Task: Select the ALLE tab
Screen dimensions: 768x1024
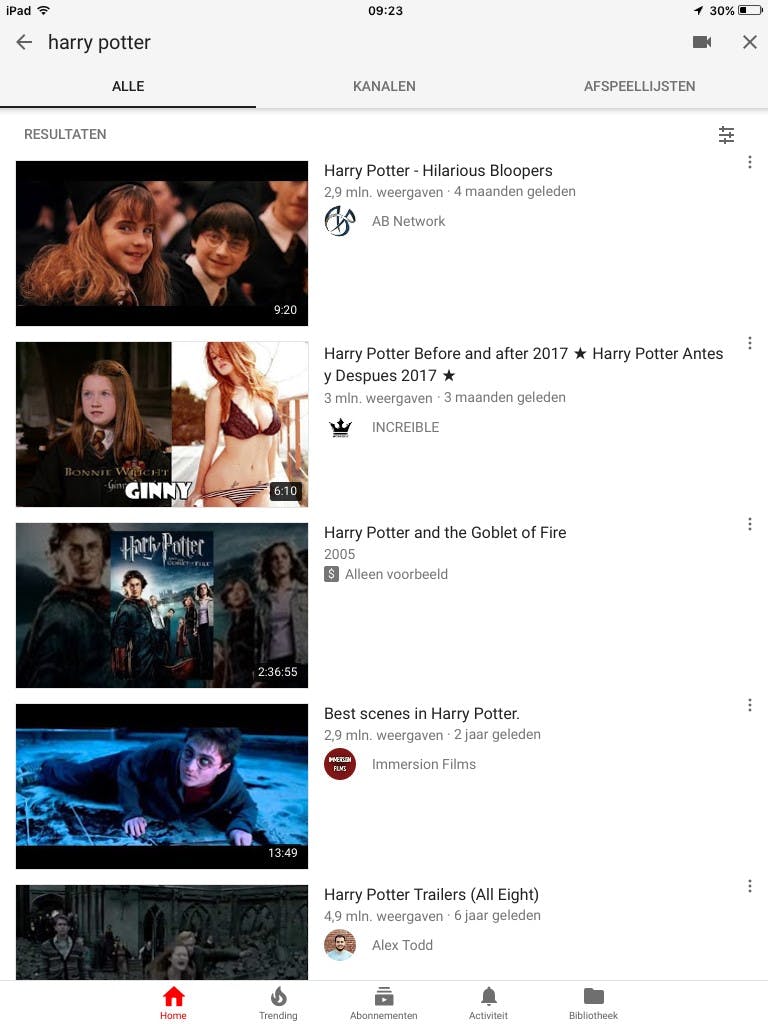Action: 128,86
